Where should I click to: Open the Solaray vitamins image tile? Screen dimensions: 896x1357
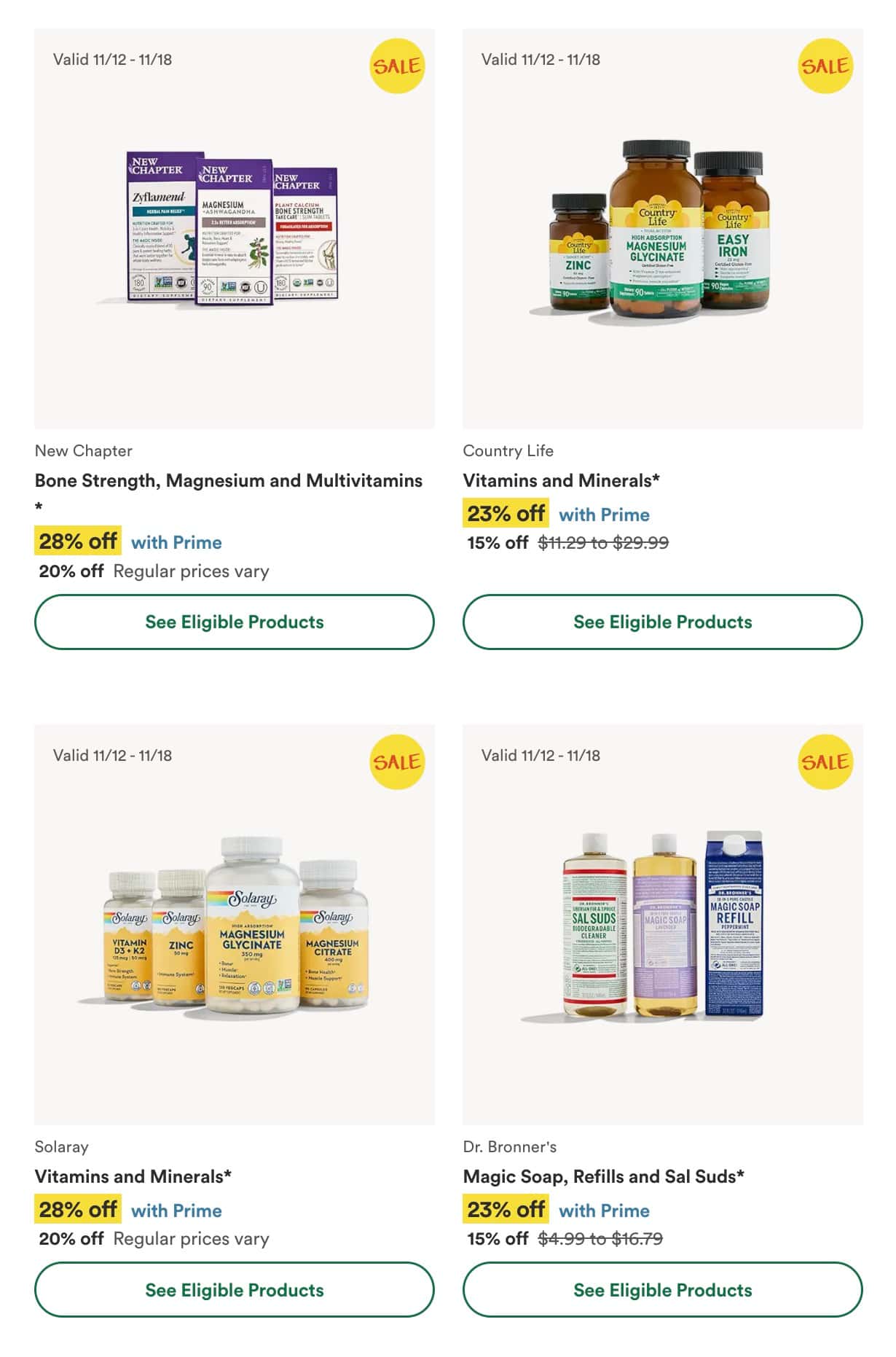(234, 924)
